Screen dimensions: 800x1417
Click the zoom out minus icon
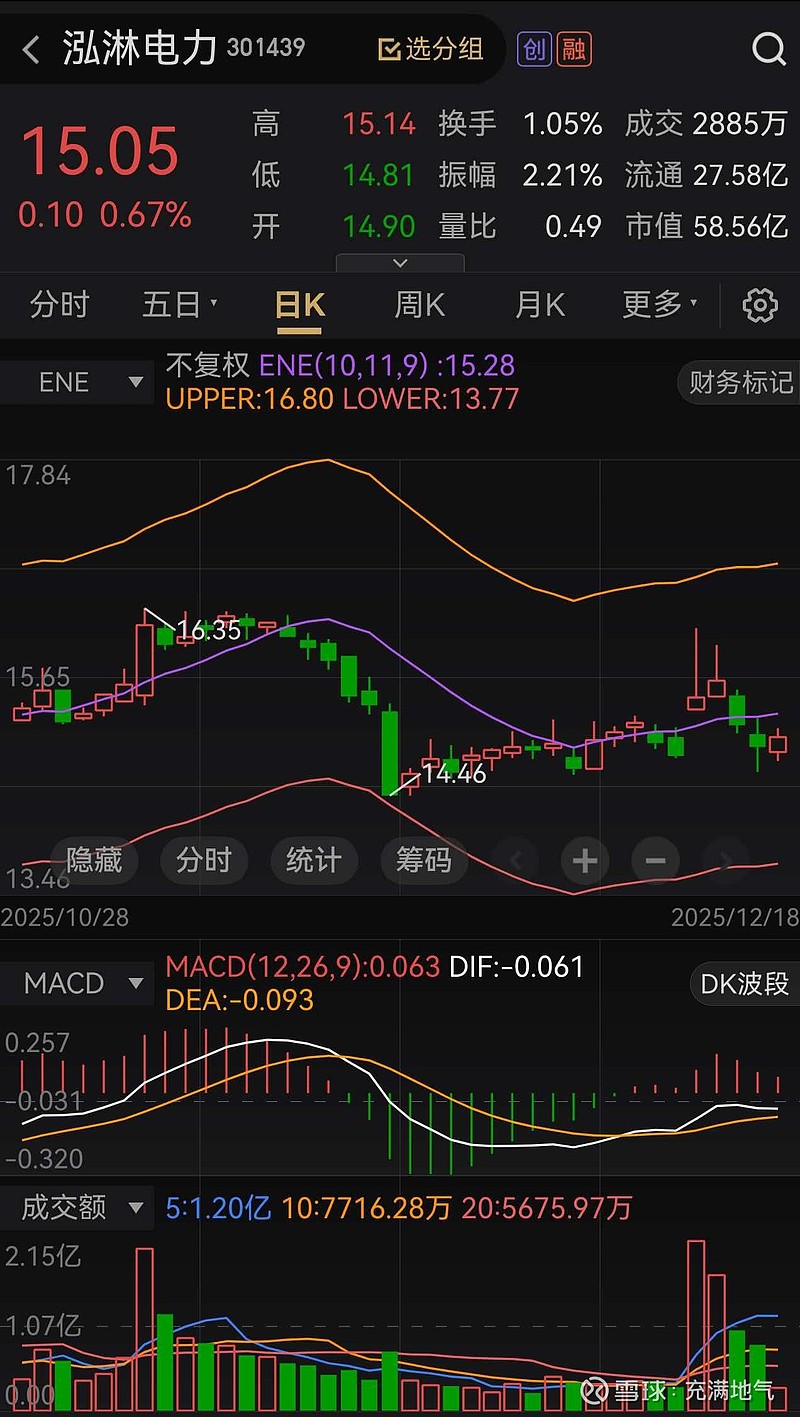pyautogui.click(x=655, y=861)
